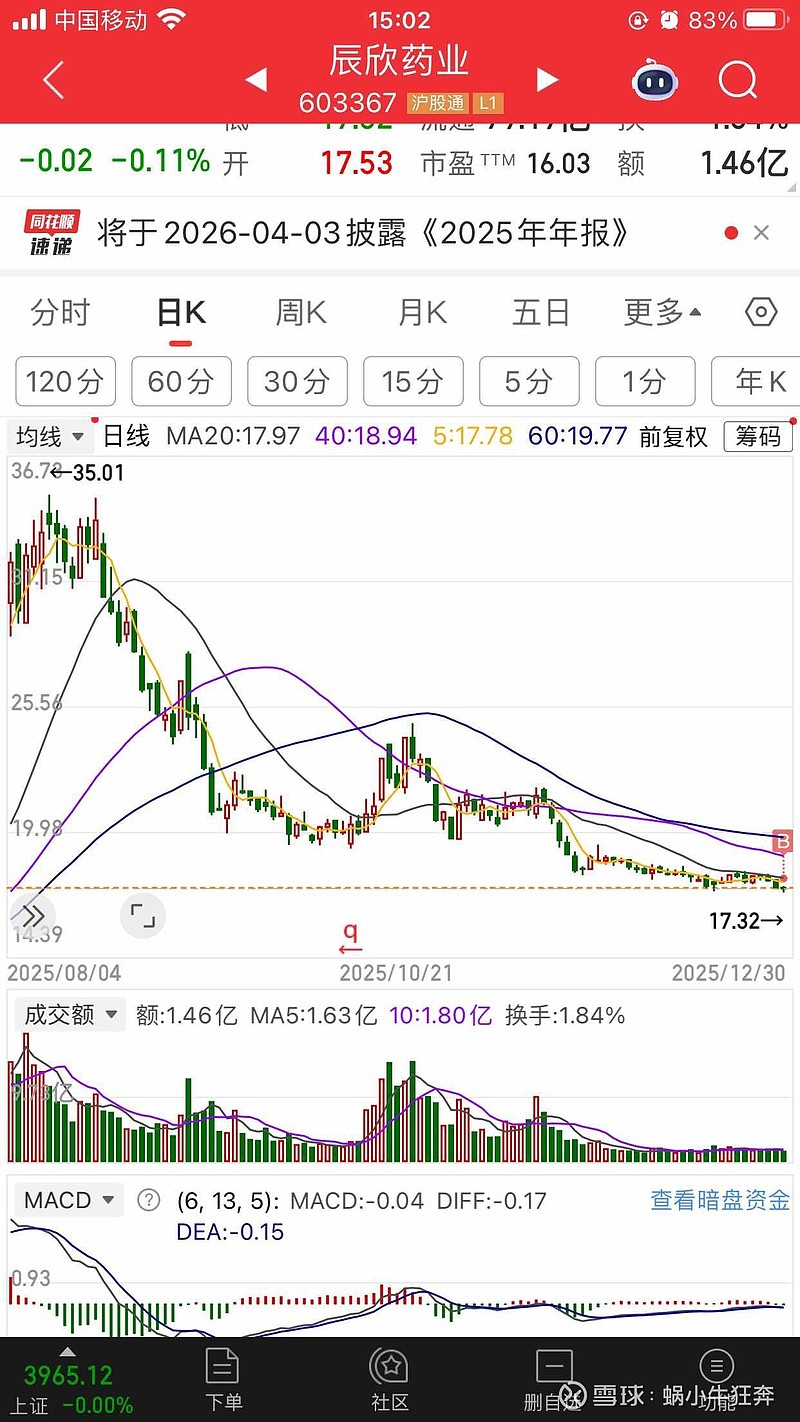Screen dimensions: 800x1422
Task: Switch to the 分时 chart tab
Action: click(x=60, y=313)
